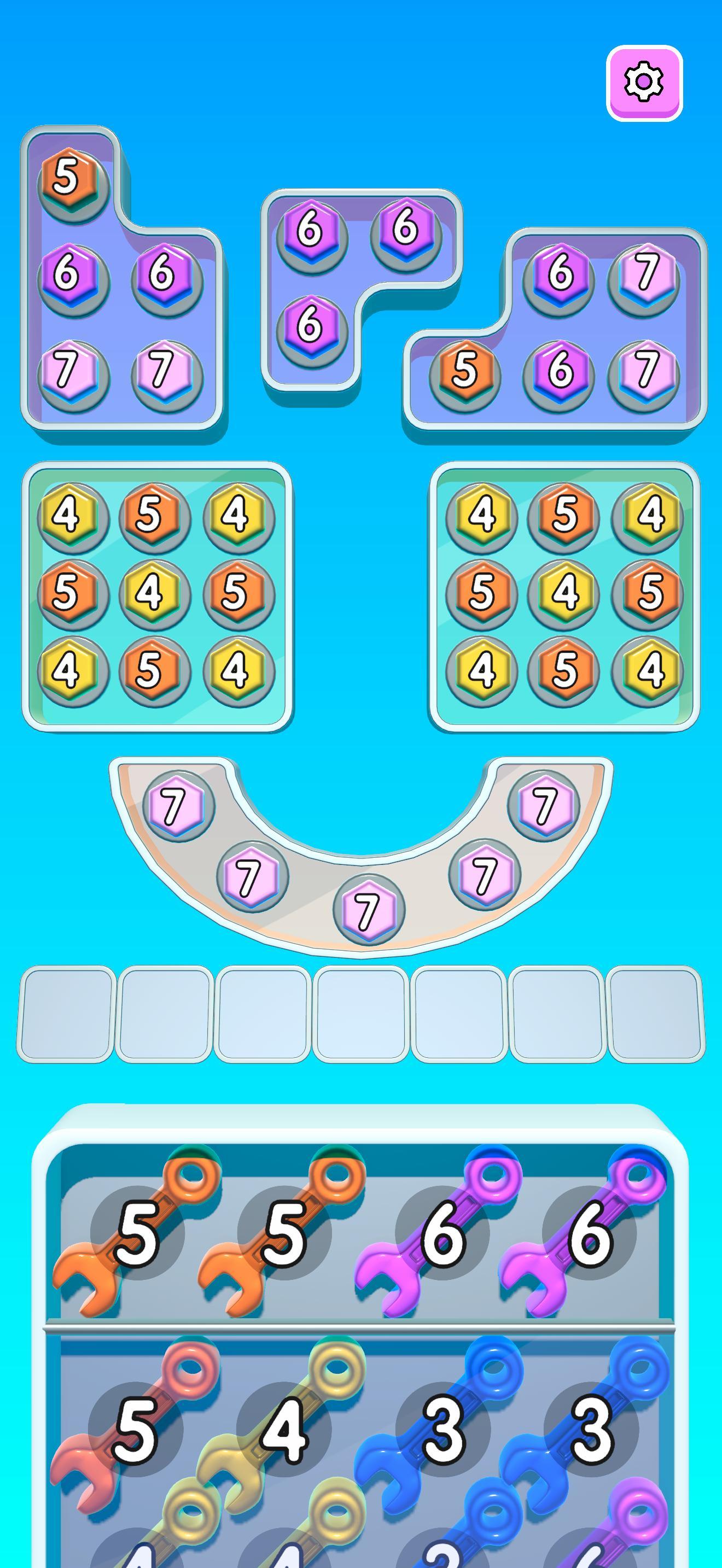Select the faded red 5 wrench

coord(135,1430)
